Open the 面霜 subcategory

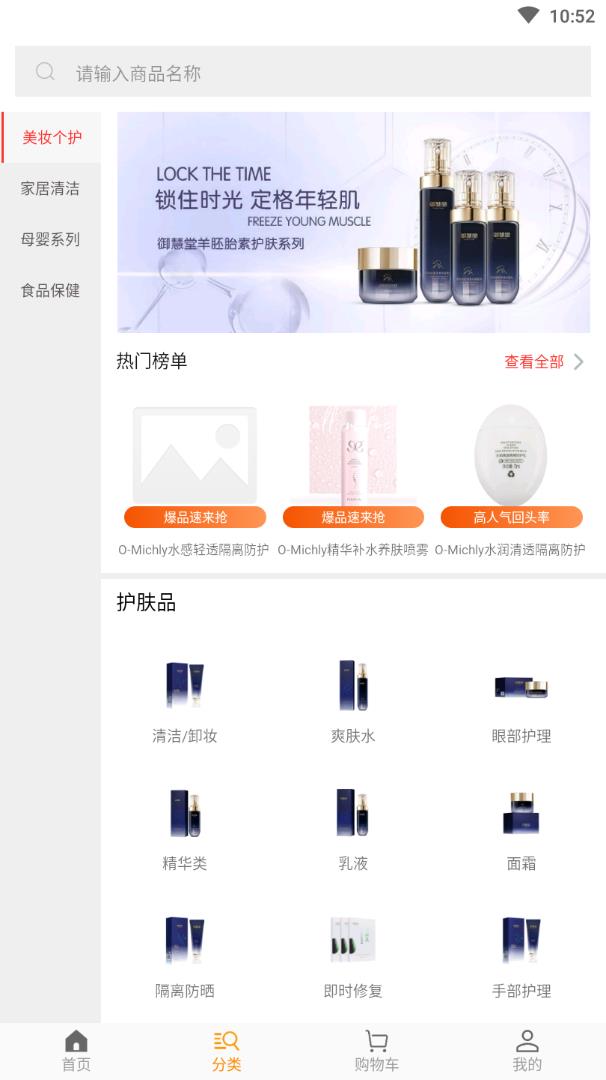[521, 828]
